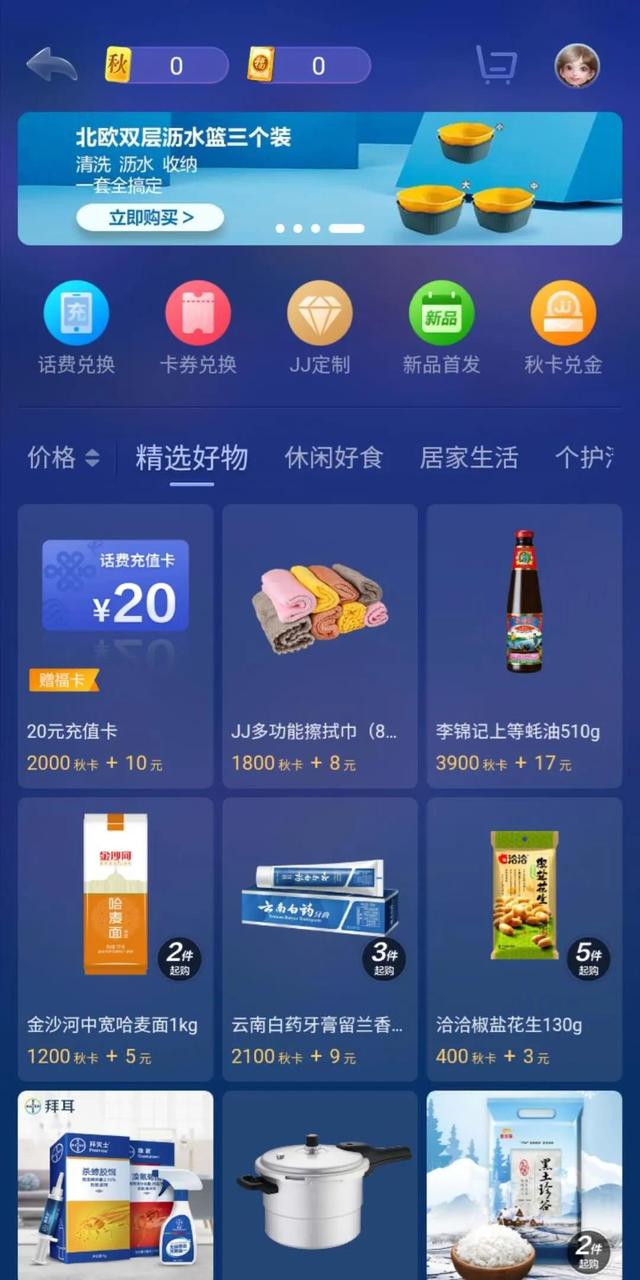Open 云南白药牙膏 product card
This screenshot has height=1280, width=640.
point(320,938)
